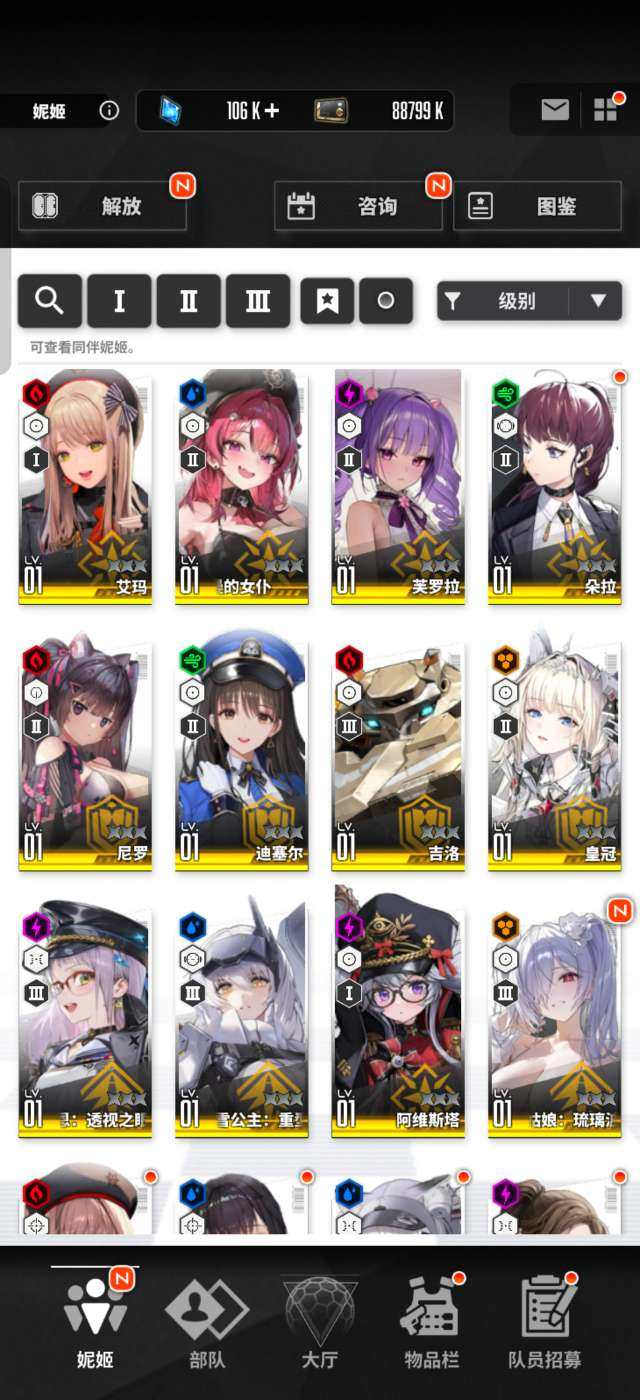Open the 级别 sort dropdown
This screenshot has height=1400, width=640.
coord(529,301)
